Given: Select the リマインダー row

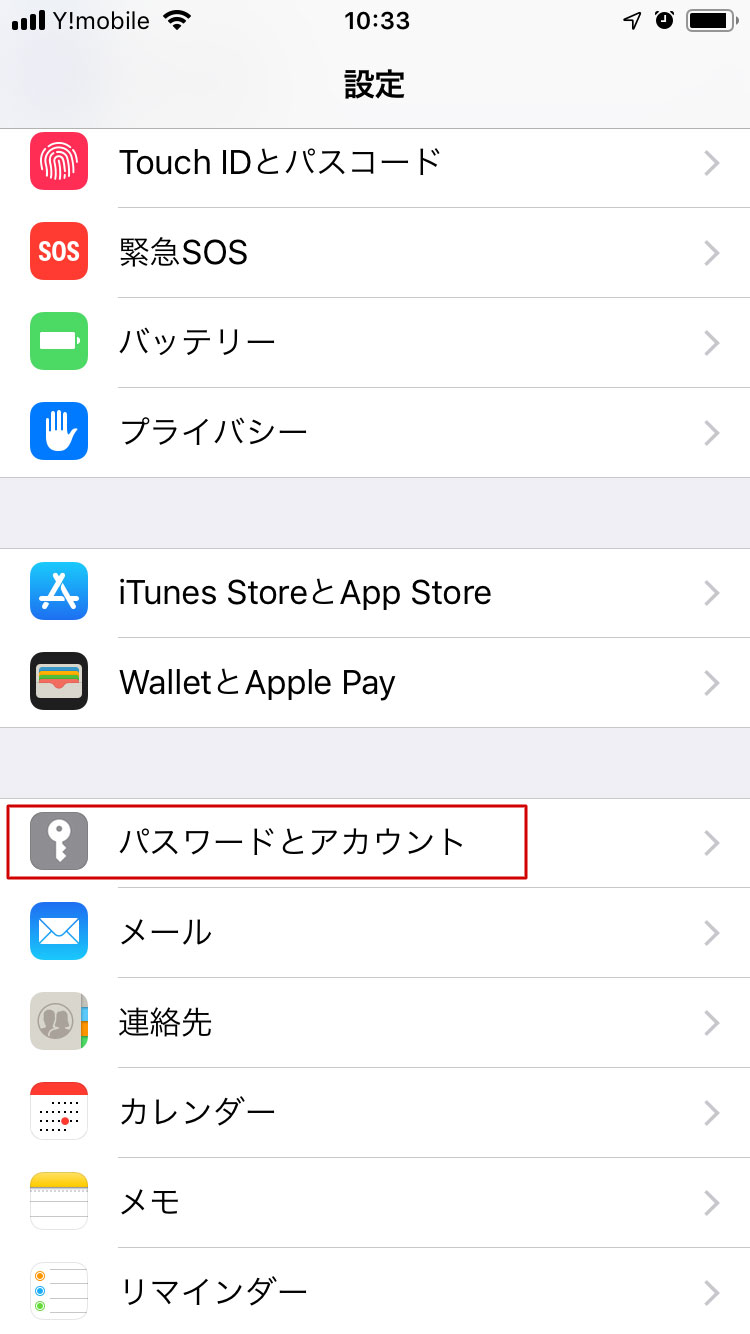Looking at the screenshot, I should point(375,1291).
